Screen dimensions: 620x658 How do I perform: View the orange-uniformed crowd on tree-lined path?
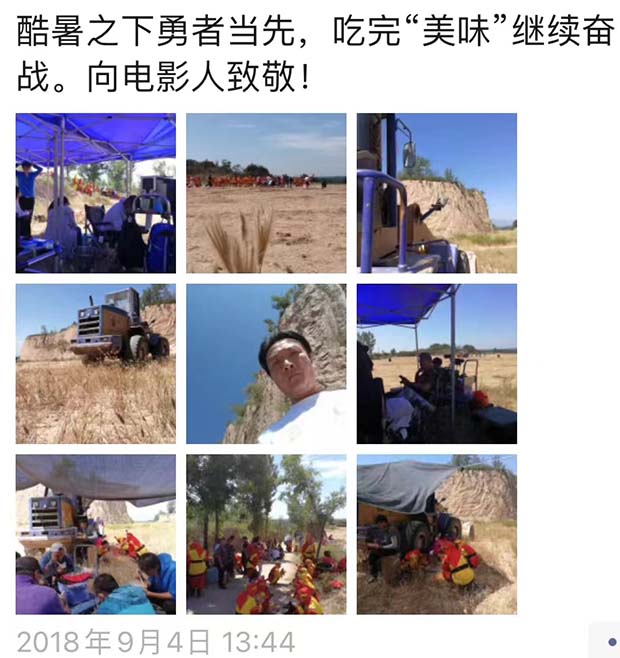point(266,534)
